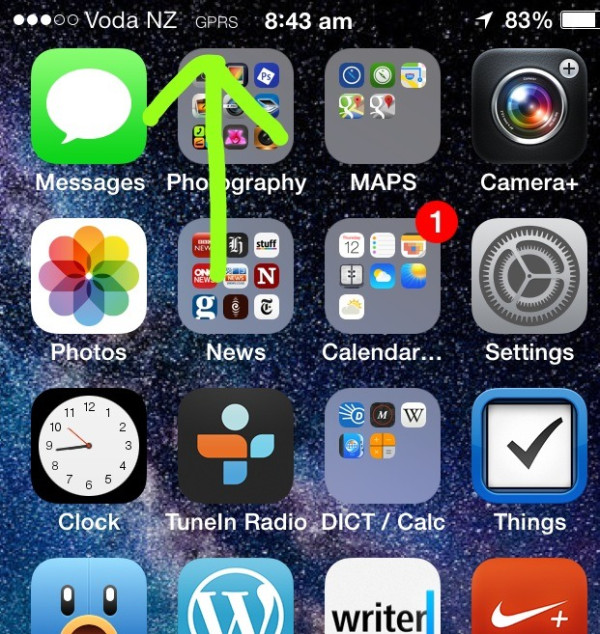This screenshot has width=600, height=634.
Task: Open the Messages app
Action: [89, 106]
